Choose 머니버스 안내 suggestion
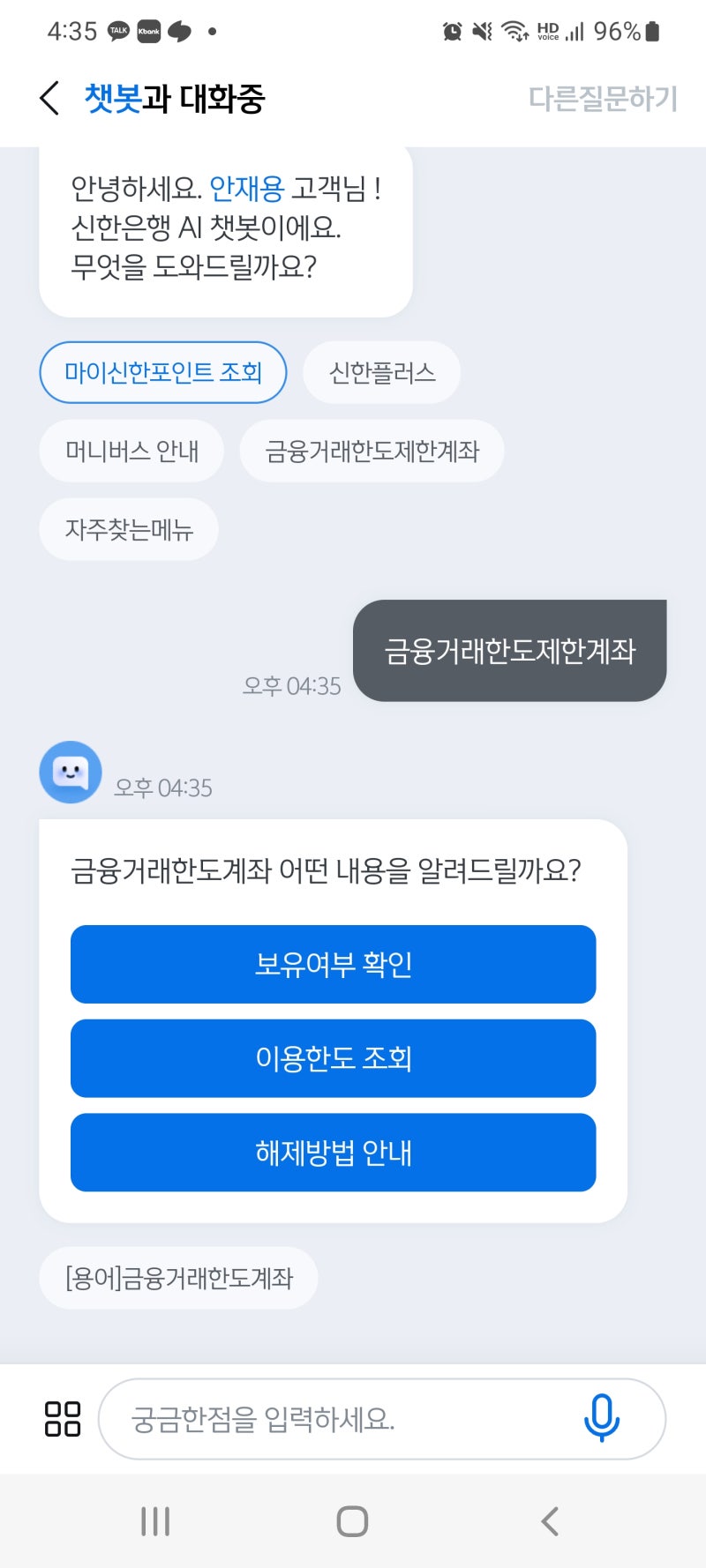Image resolution: width=706 pixels, height=1568 pixels. click(x=131, y=451)
